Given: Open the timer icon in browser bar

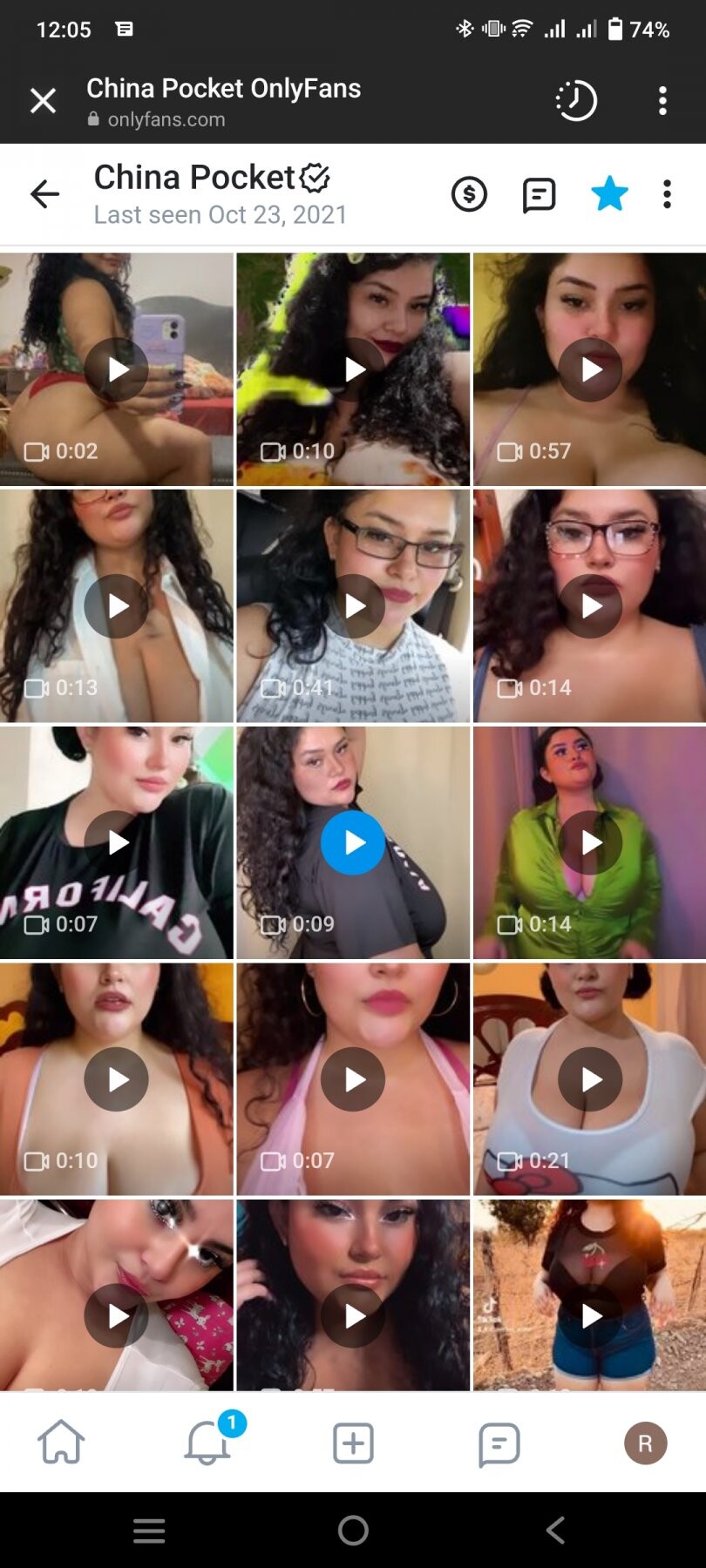Looking at the screenshot, I should click(x=576, y=101).
